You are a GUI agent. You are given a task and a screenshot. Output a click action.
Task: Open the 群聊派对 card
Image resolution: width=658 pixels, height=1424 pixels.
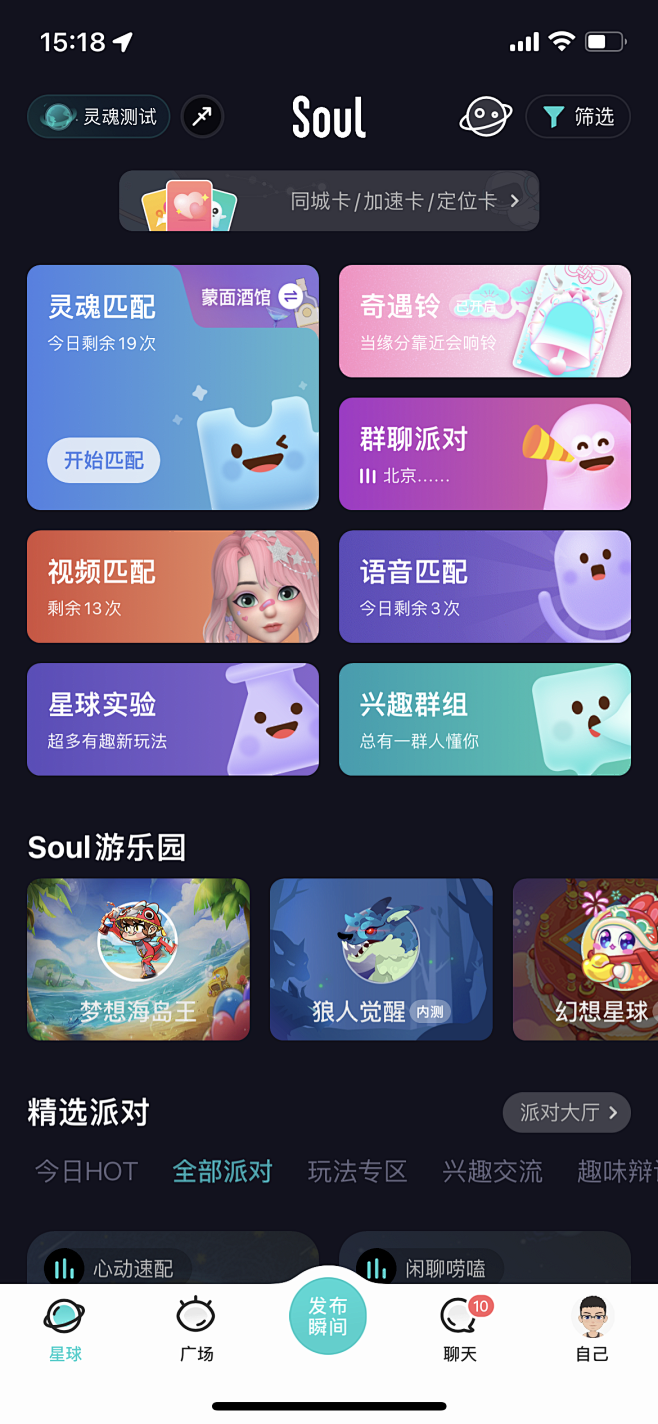[x=484, y=453]
